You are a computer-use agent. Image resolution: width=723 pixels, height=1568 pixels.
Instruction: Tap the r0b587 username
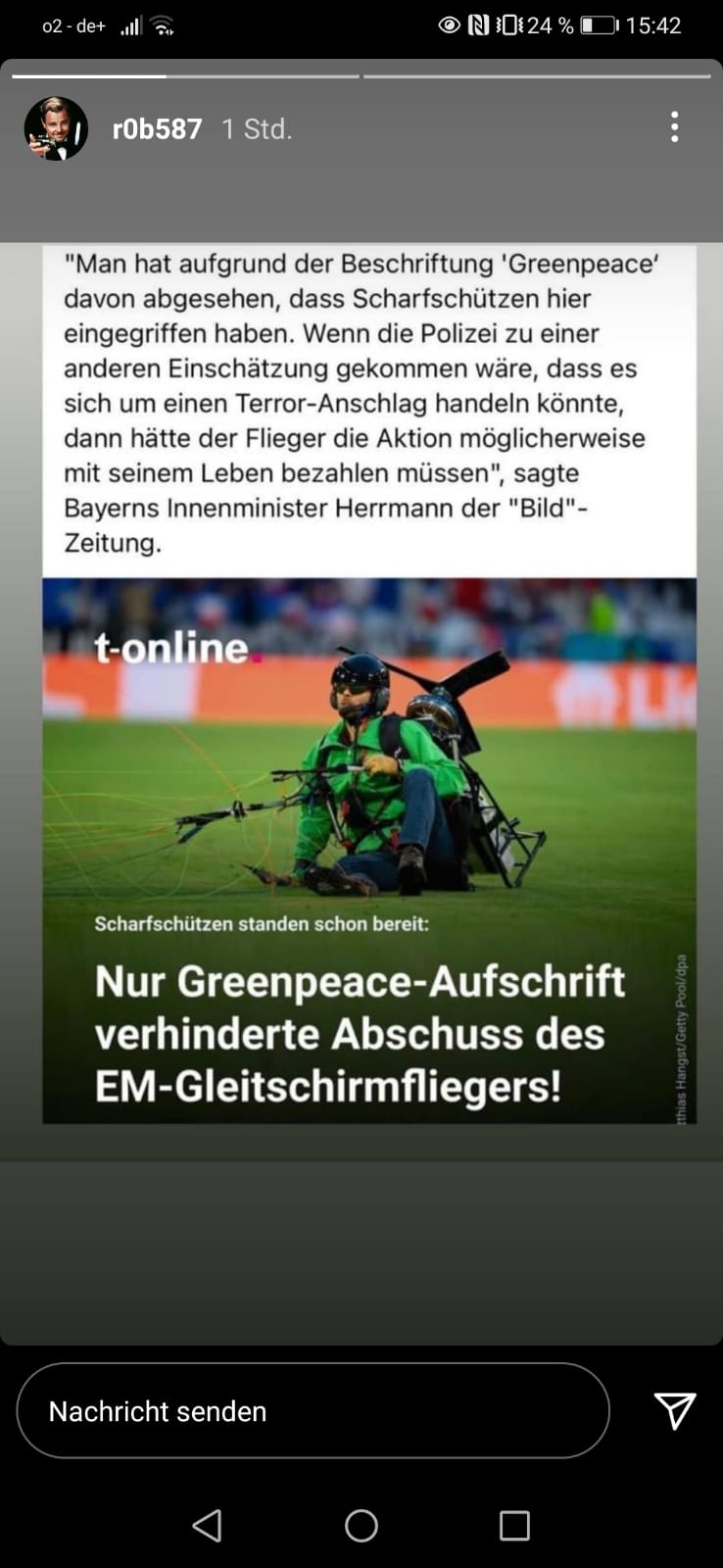click(157, 129)
